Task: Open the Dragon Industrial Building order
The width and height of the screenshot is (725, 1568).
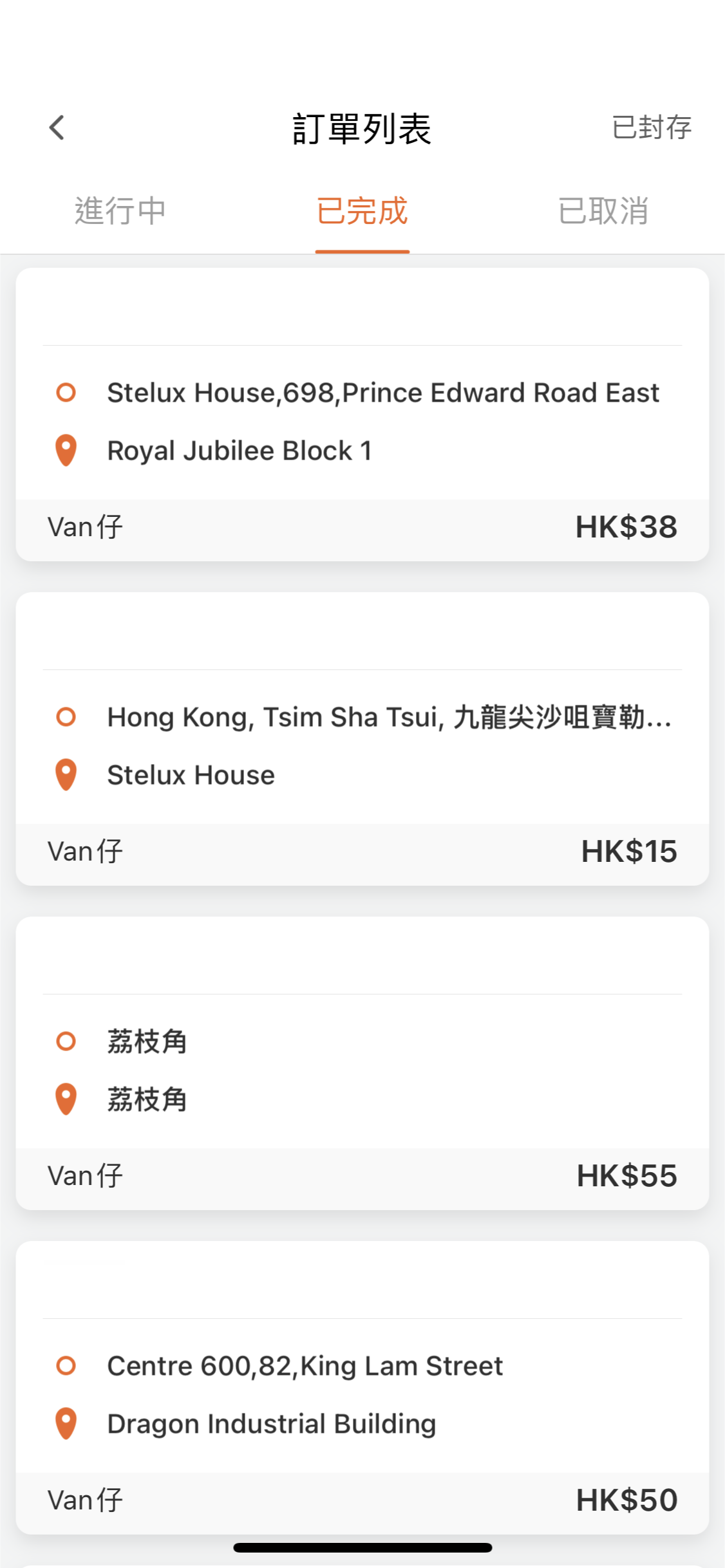Action: click(x=362, y=1388)
